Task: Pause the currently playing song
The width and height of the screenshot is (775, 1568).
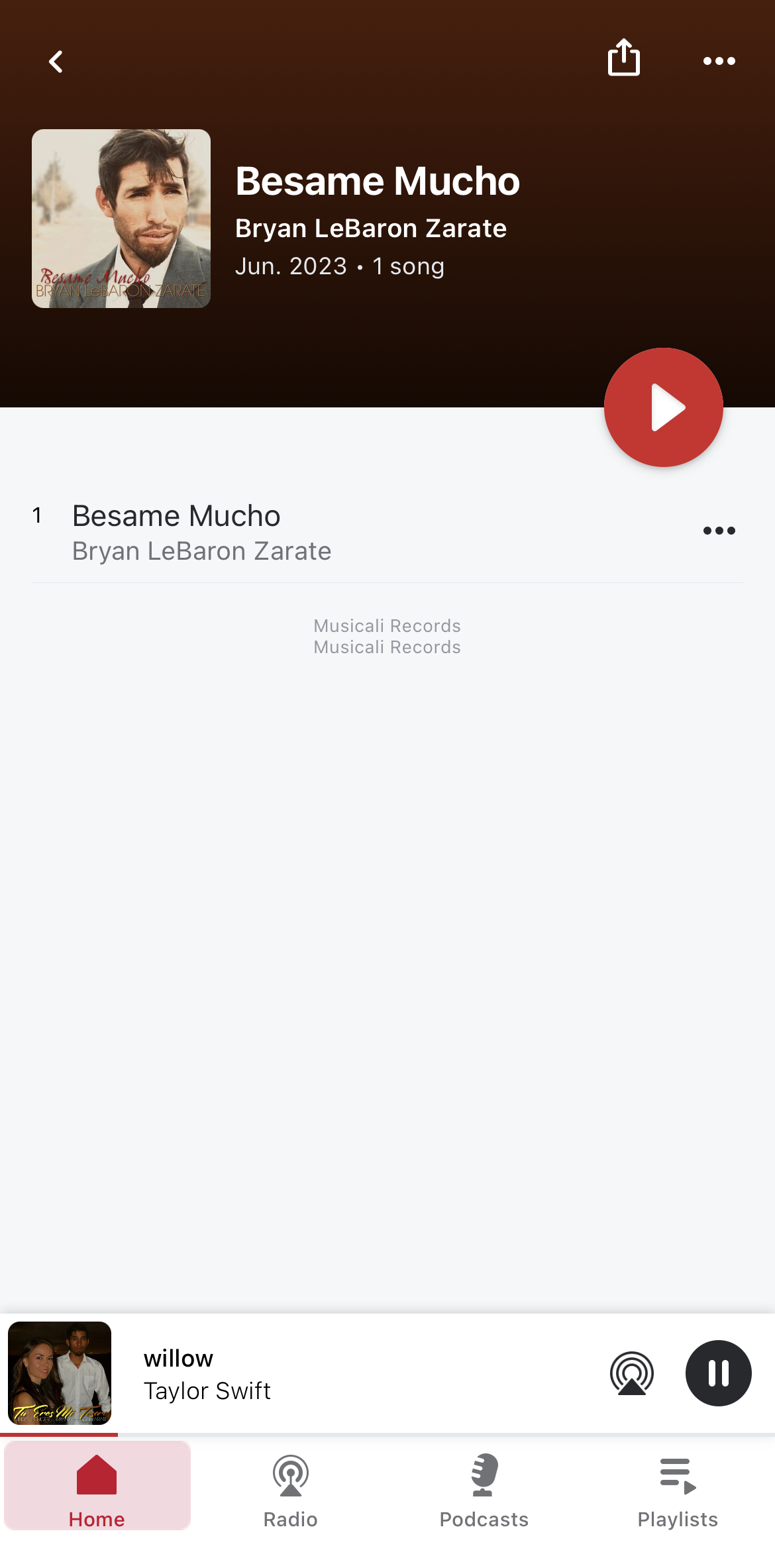Action: click(x=718, y=1373)
